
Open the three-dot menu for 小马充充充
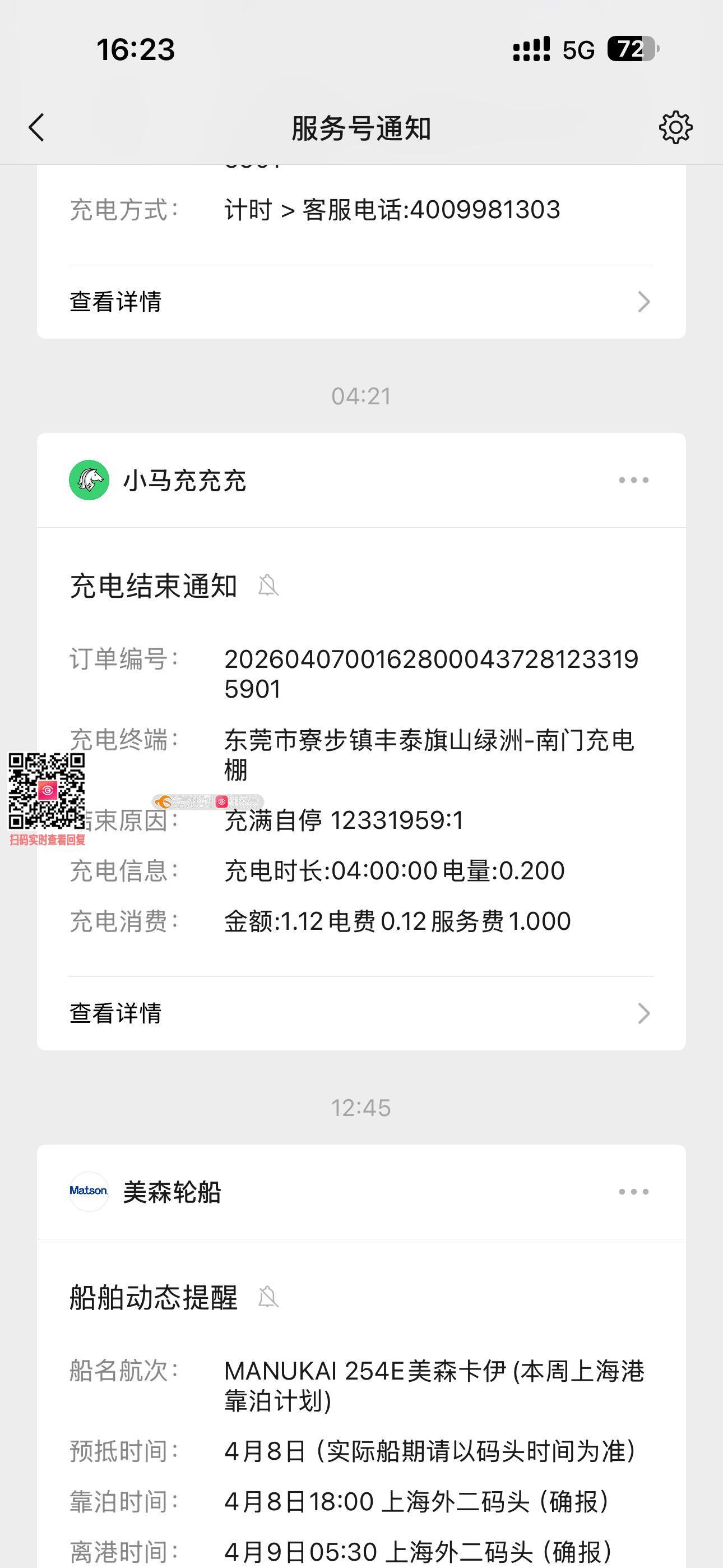(x=633, y=480)
